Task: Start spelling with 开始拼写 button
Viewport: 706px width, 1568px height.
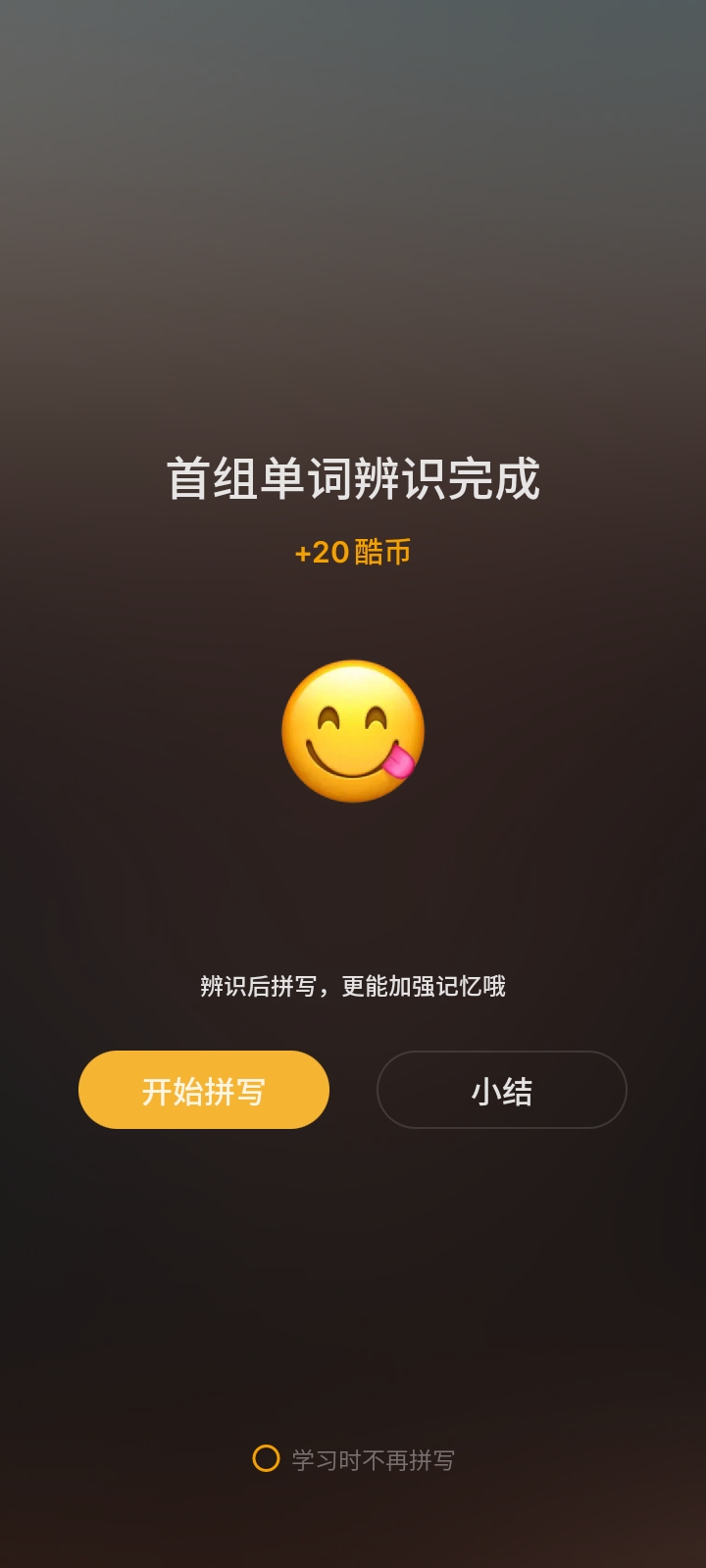Action: (204, 1090)
